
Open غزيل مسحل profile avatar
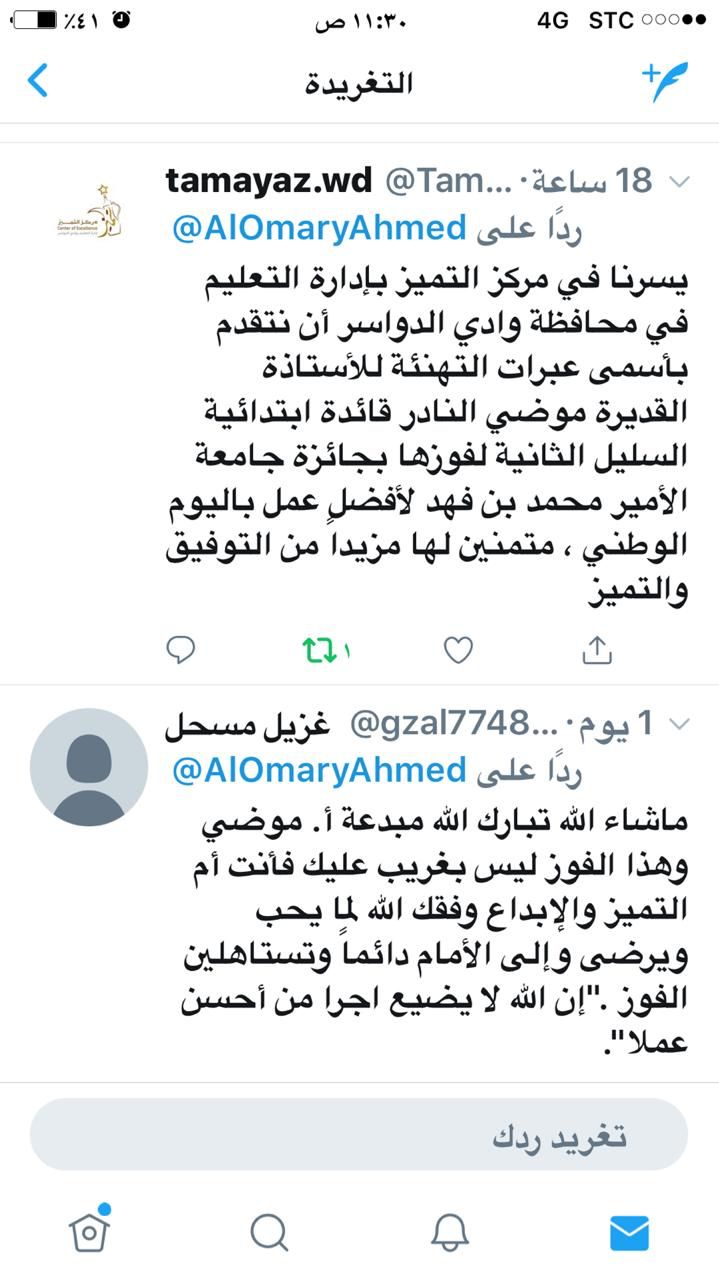click(x=89, y=767)
